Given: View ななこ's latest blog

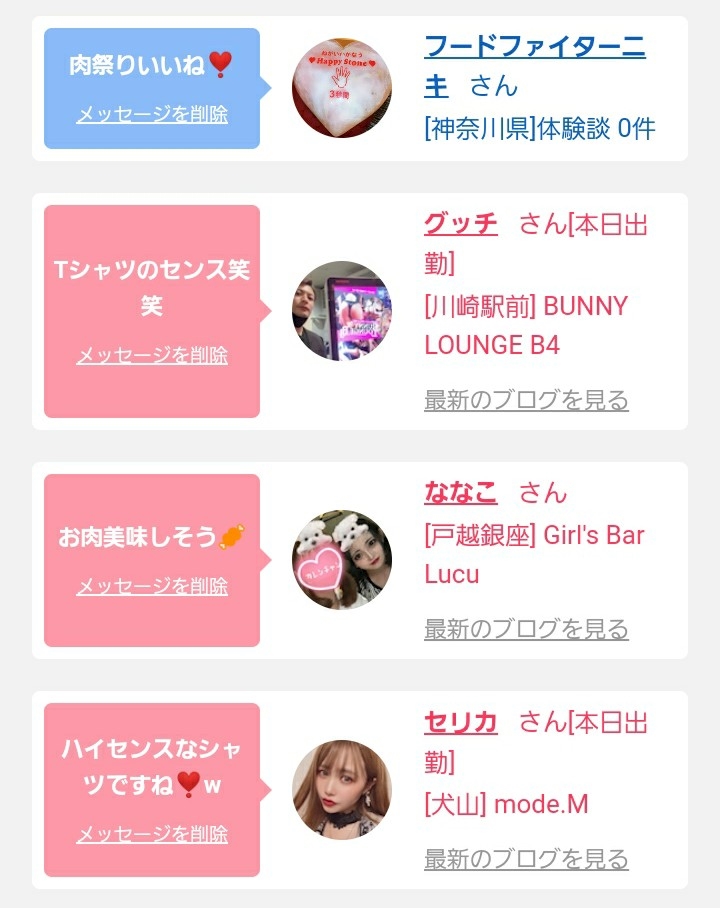Looking at the screenshot, I should (526, 630).
